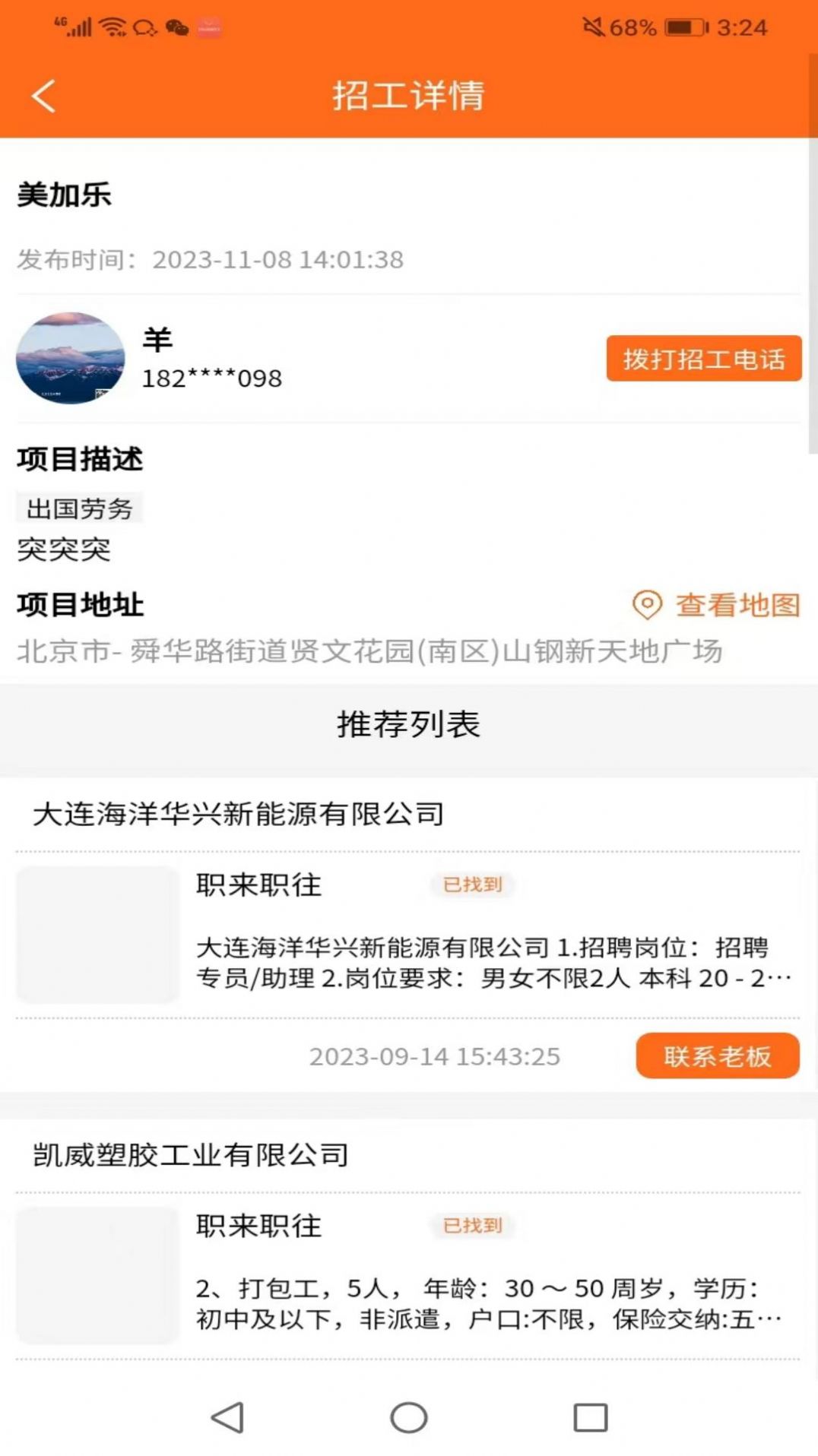
Task: Tap the listing thumbnail for 凯威塑胶 job
Action: pos(97,1275)
